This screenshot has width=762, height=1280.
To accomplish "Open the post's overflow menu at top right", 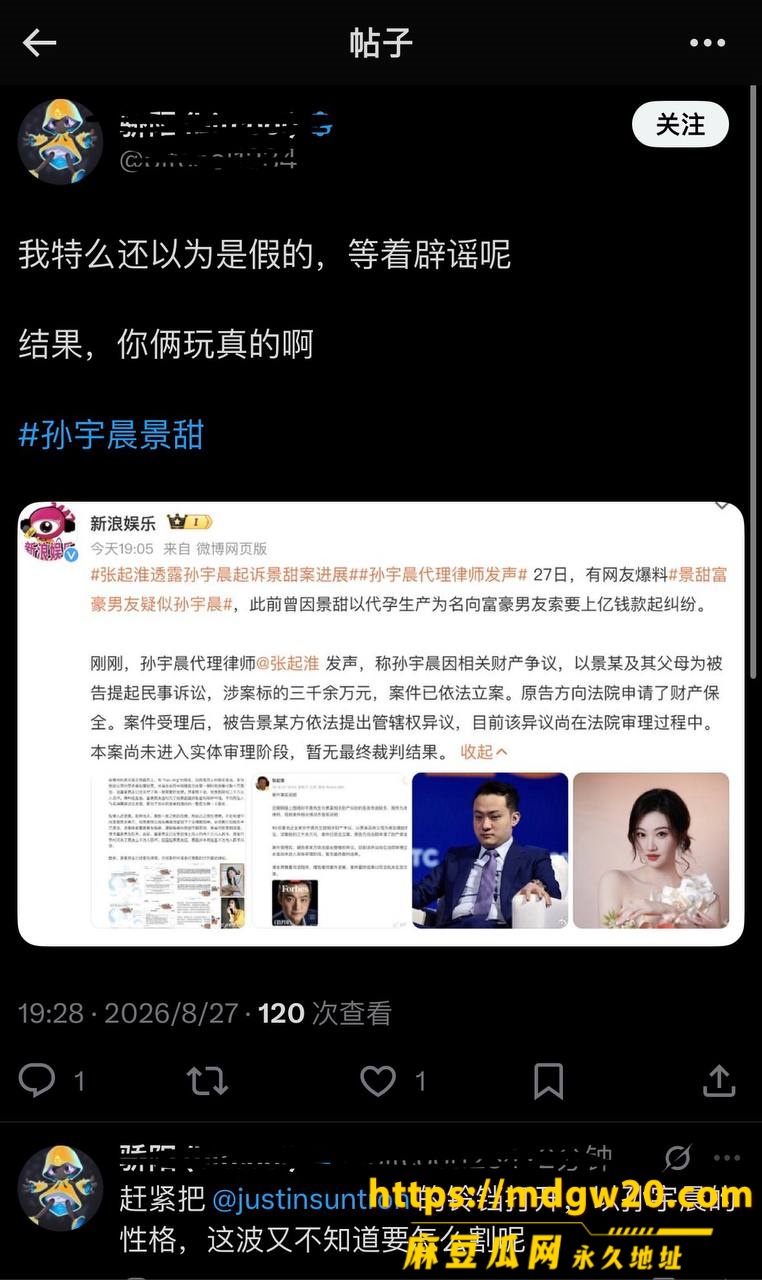I will [x=707, y=43].
